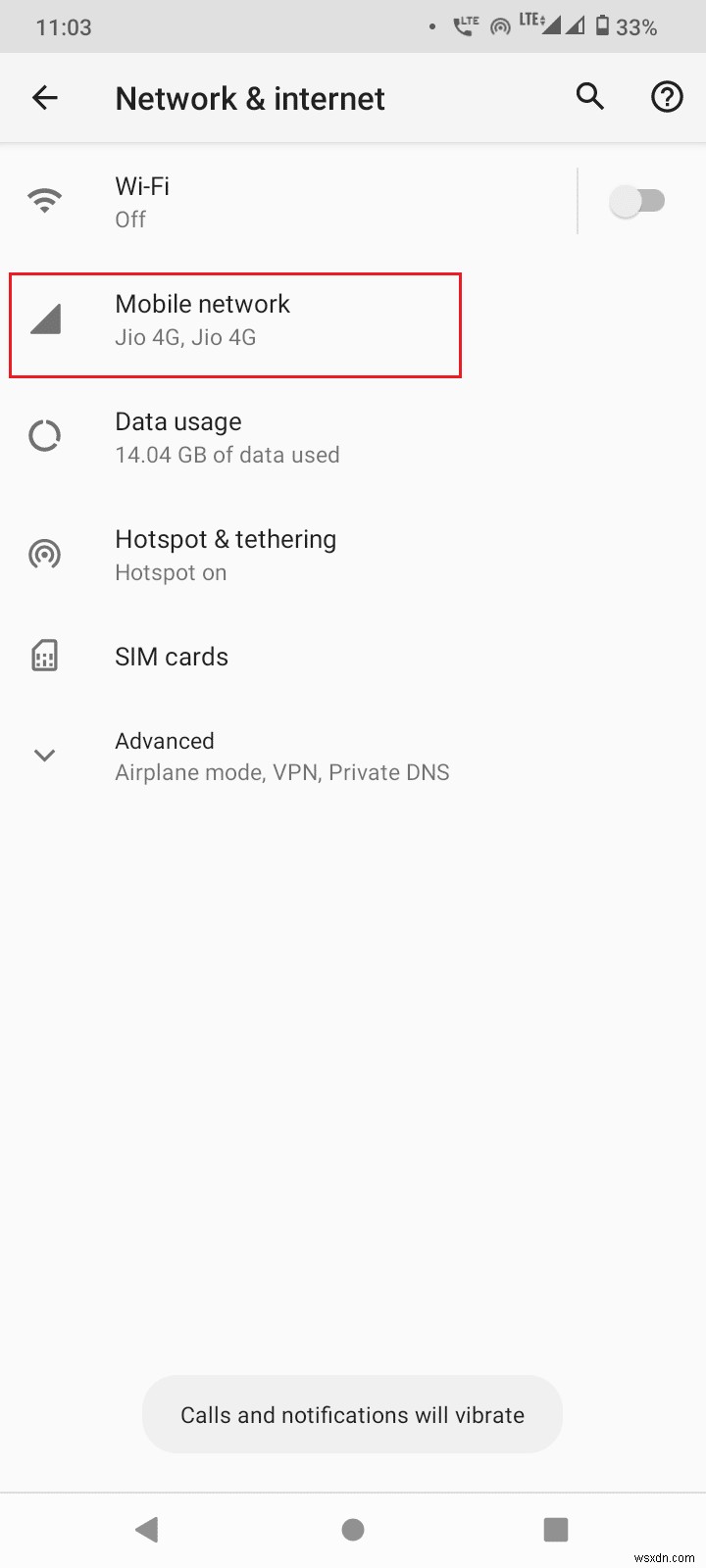The width and height of the screenshot is (706, 1568).
Task: Select the Hotspot & tethering entry
Action: (x=226, y=554)
